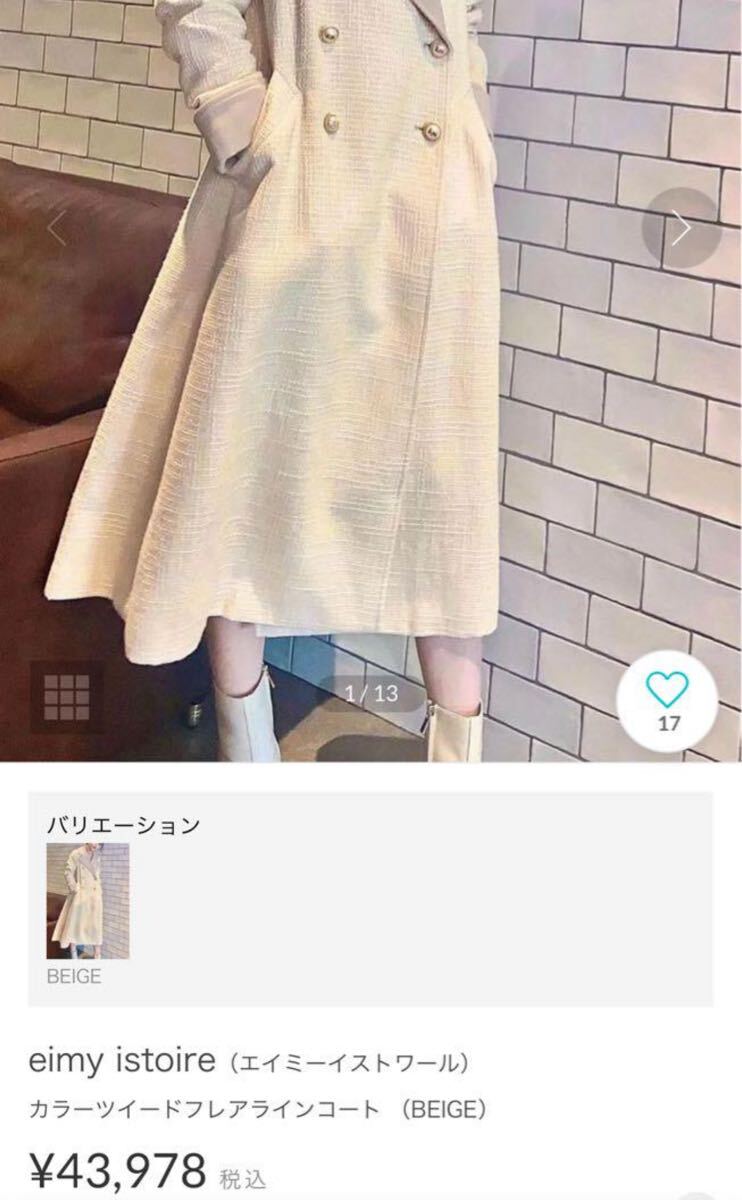Viewport: 742px width, 1200px height.
Task: Favorite this coat with the heart
Action: click(x=667, y=697)
